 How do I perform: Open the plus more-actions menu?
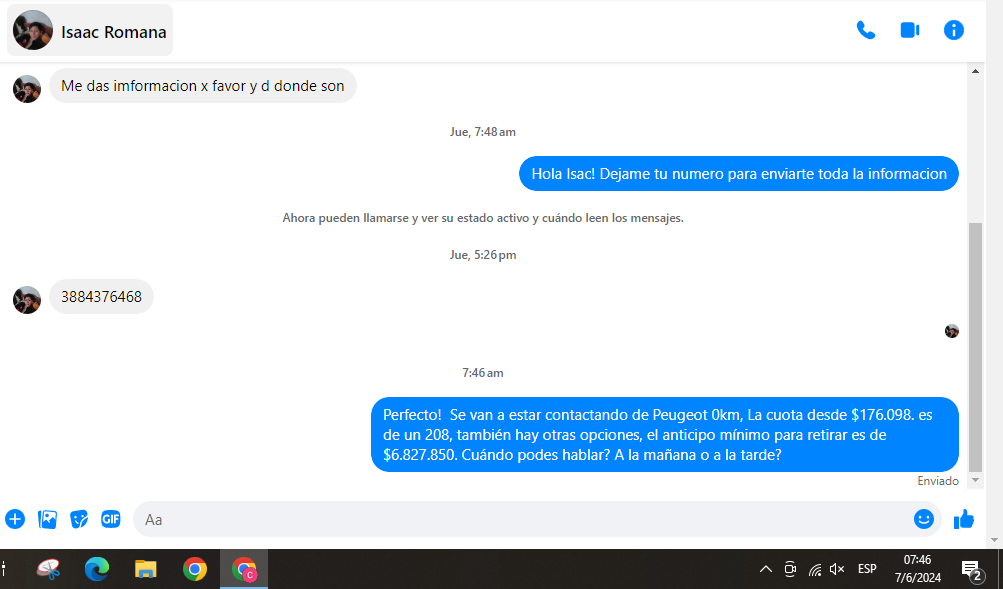15,519
